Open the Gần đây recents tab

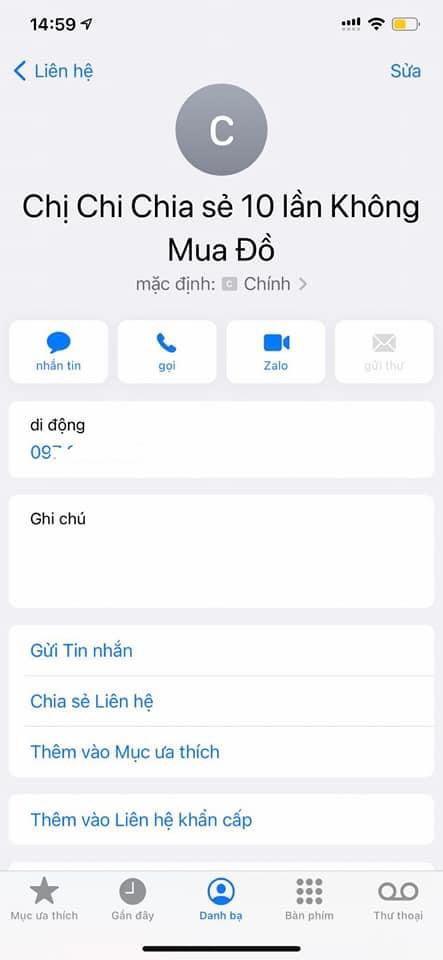coord(133,899)
